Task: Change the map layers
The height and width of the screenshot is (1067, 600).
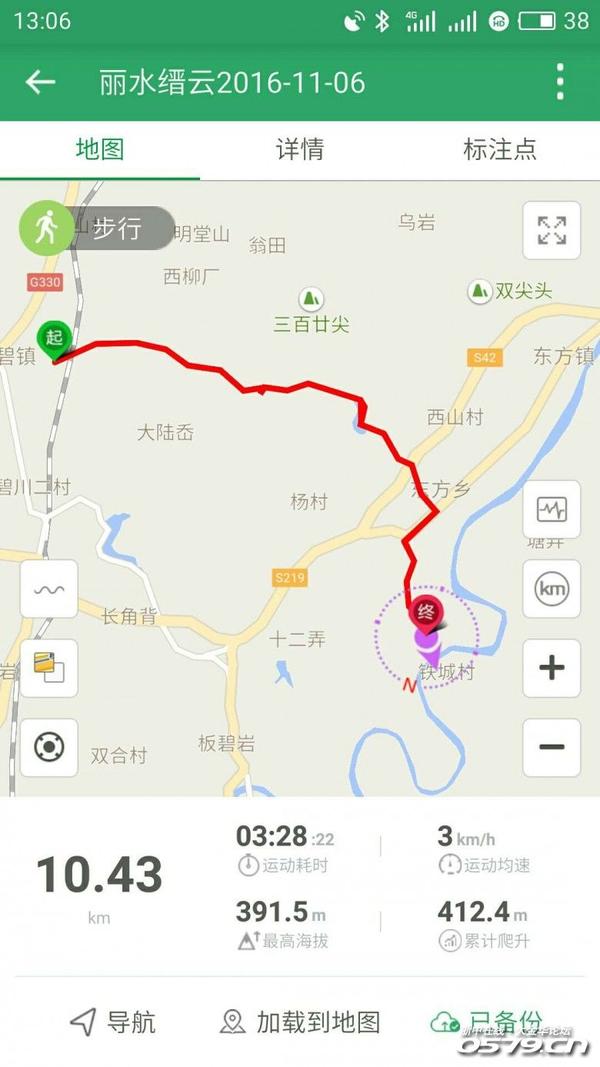Action: point(49,668)
